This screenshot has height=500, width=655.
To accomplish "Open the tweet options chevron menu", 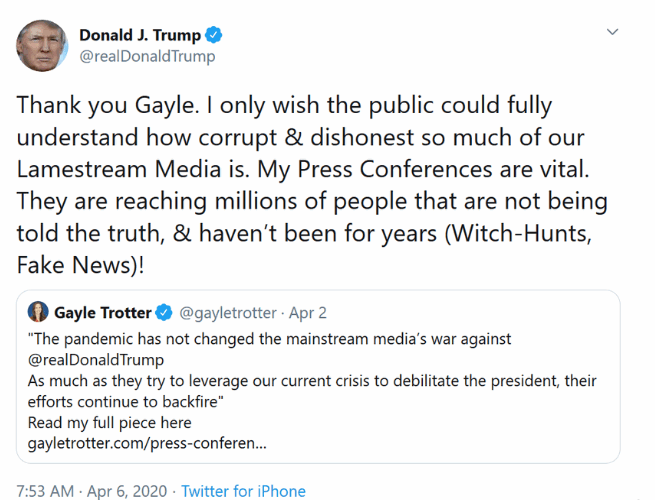I will tap(612, 33).
